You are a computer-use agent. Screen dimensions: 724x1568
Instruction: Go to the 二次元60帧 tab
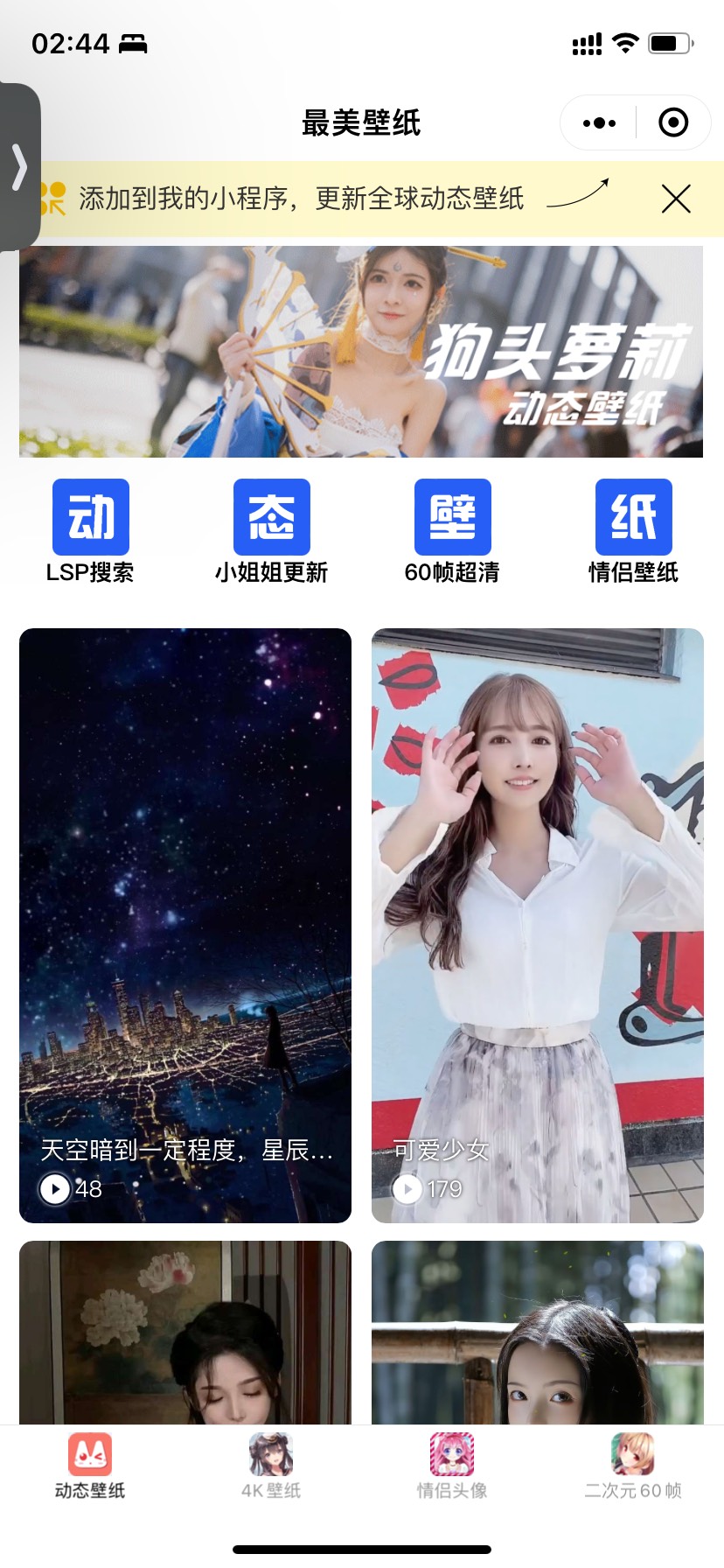click(633, 1466)
